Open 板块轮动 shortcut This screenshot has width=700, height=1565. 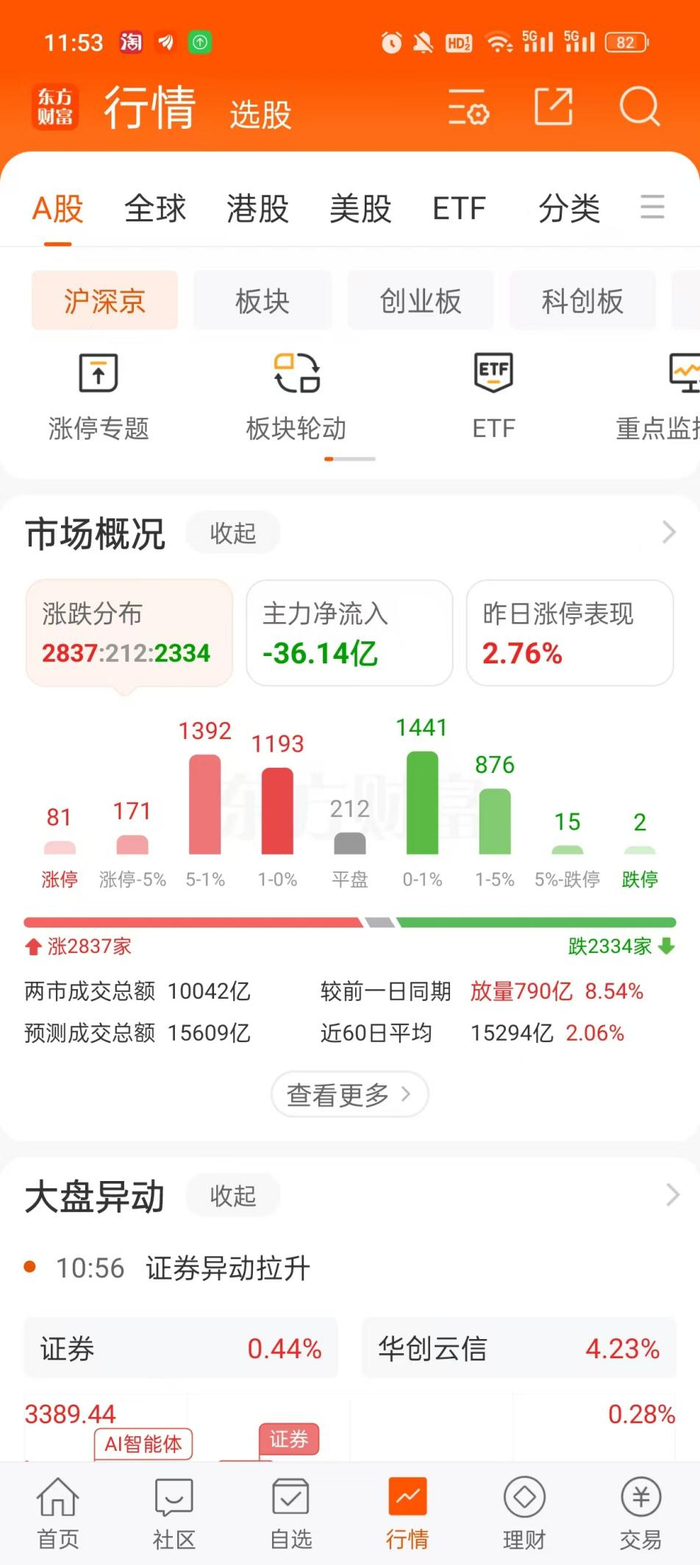coord(296,396)
